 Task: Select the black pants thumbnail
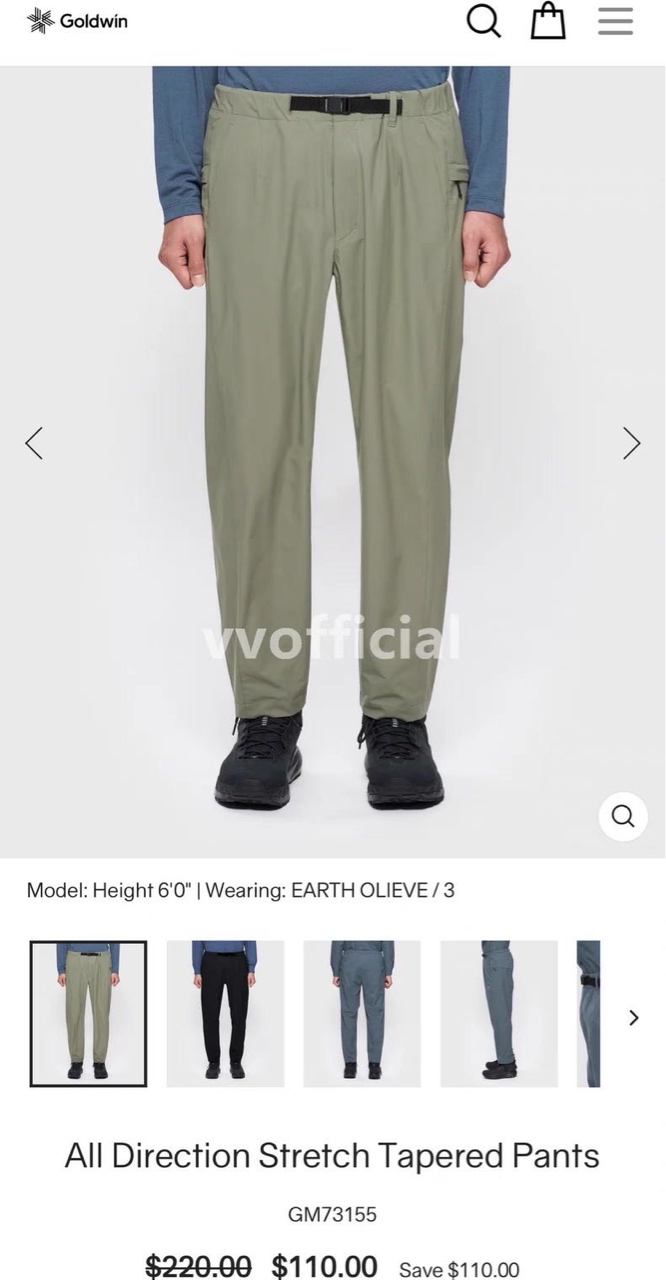225,1013
